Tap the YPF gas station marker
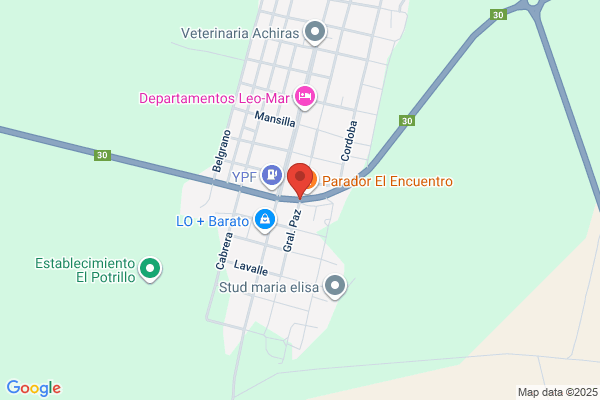The height and width of the screenshot is (400, 600). tap(272, 176)
